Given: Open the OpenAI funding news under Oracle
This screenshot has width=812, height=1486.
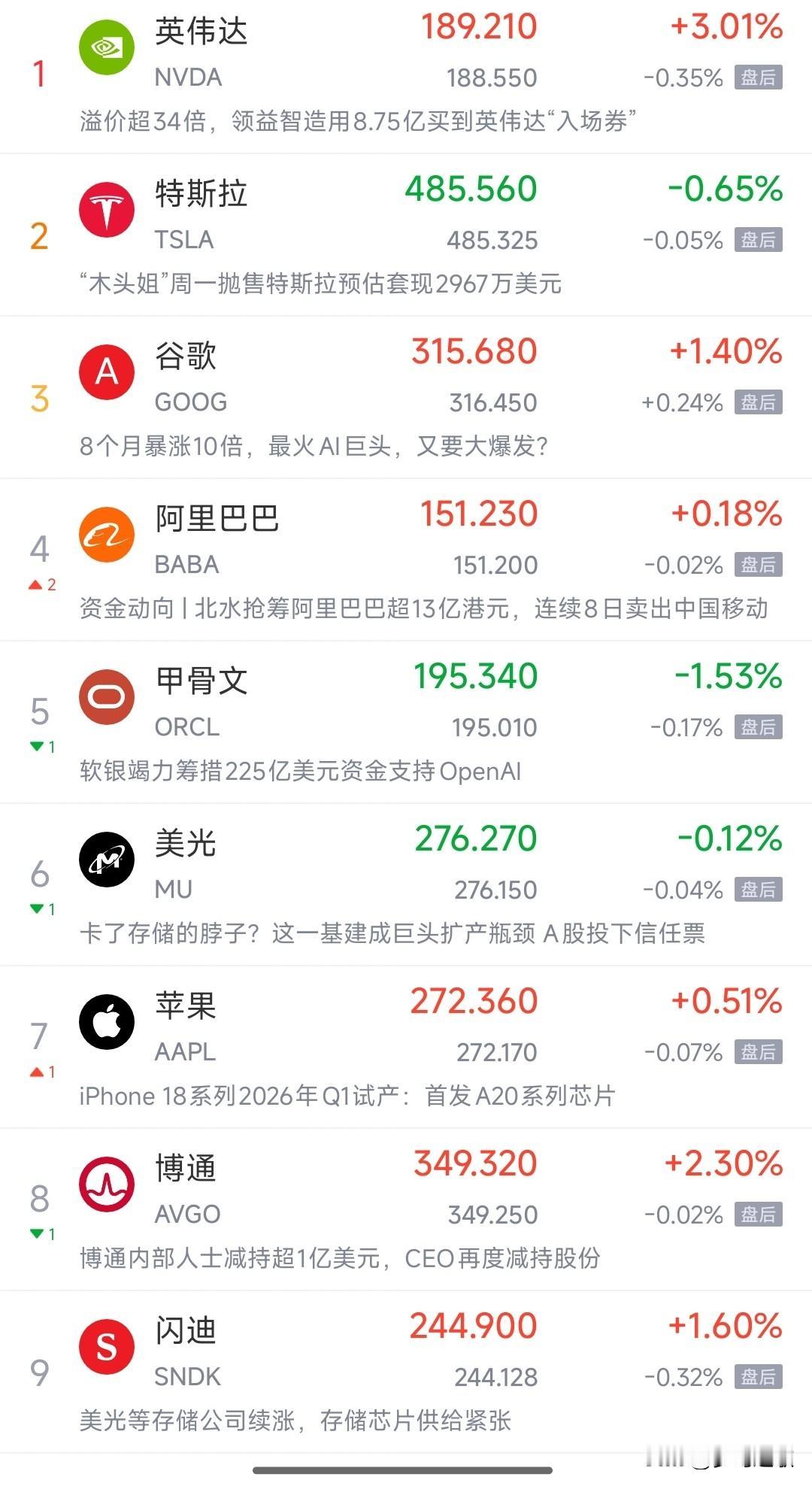Looking at the screenshot, I should tap(301, 771).
